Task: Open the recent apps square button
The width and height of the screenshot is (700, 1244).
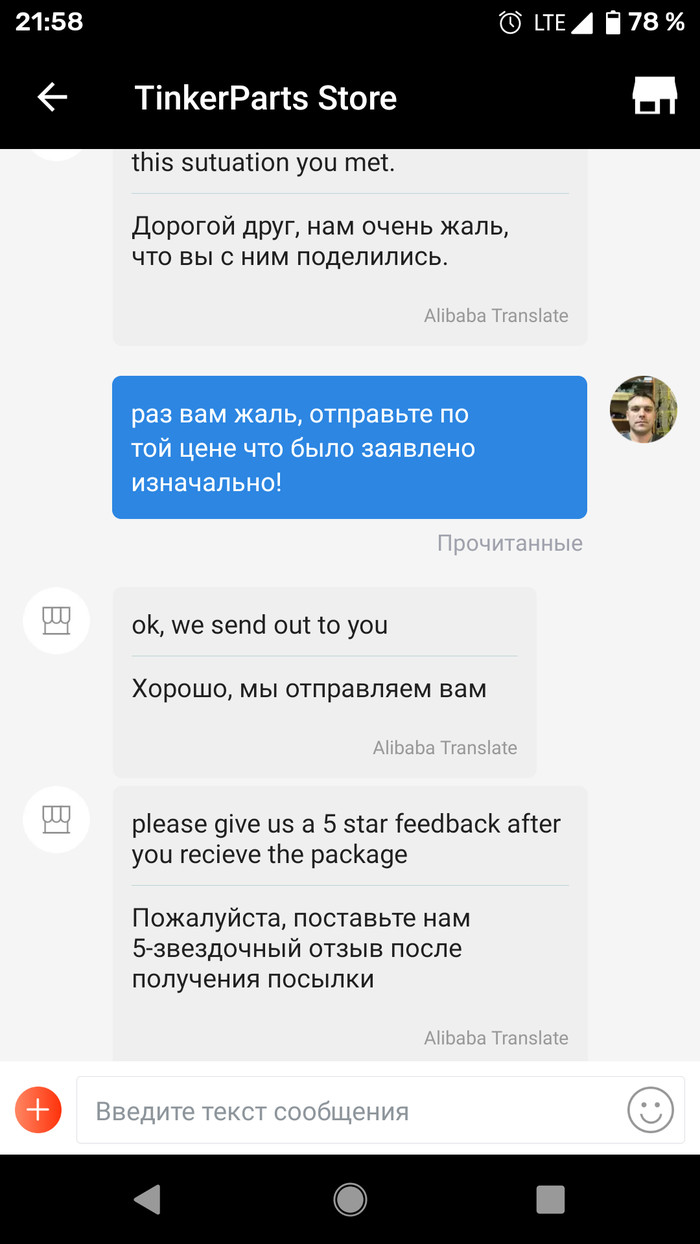Action: [x=550, y=1199]
